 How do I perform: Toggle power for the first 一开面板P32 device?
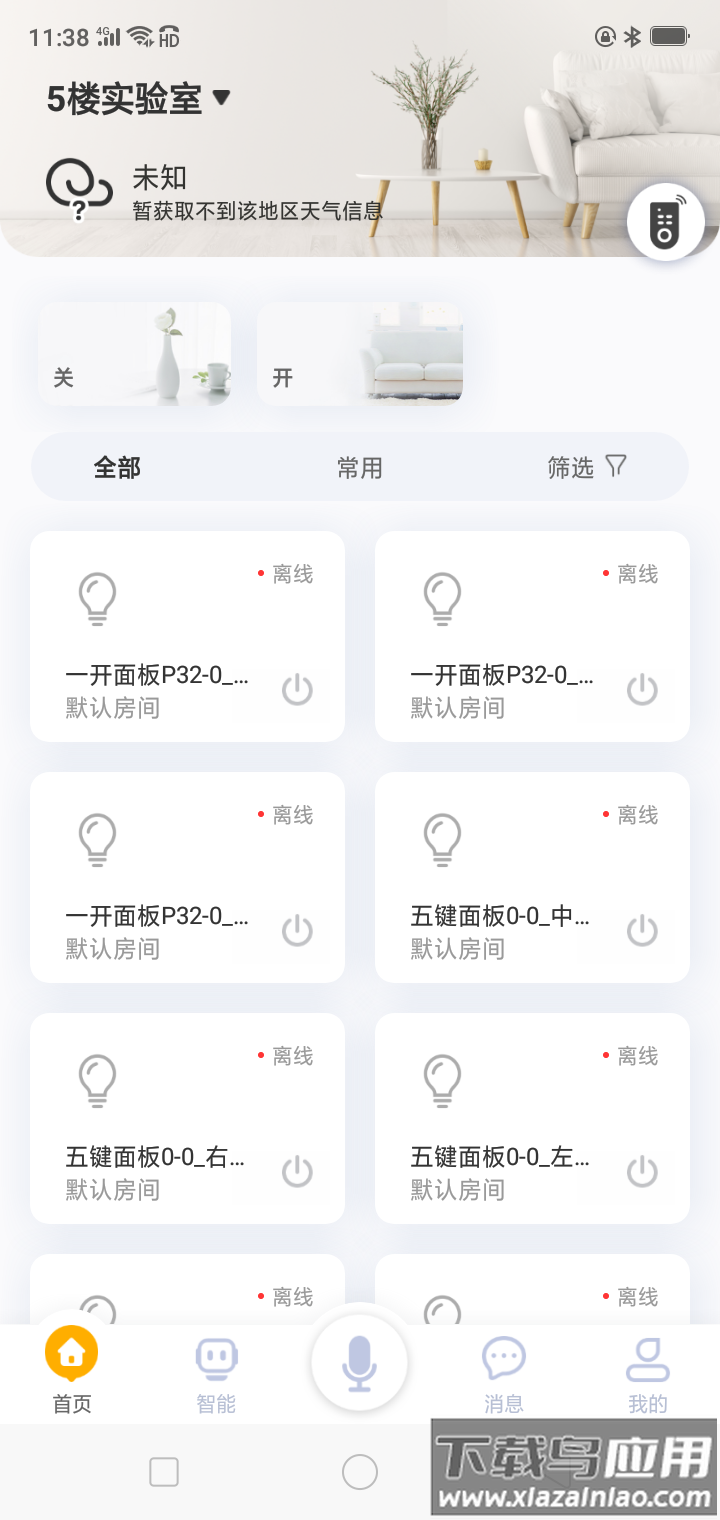pyautogui.click(x=296, y=690)
